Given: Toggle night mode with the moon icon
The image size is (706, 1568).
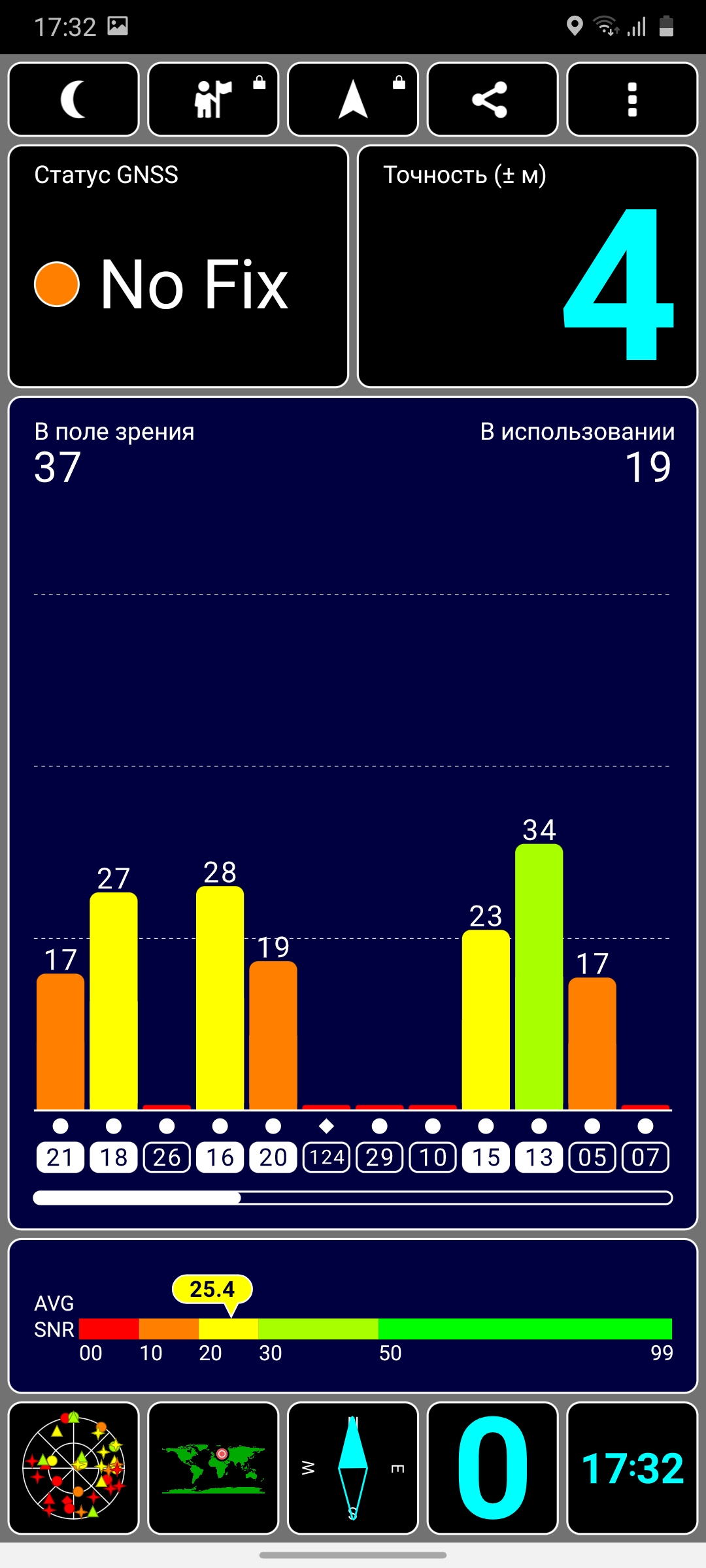Looking at the screenshot, I should click(73, 99).
